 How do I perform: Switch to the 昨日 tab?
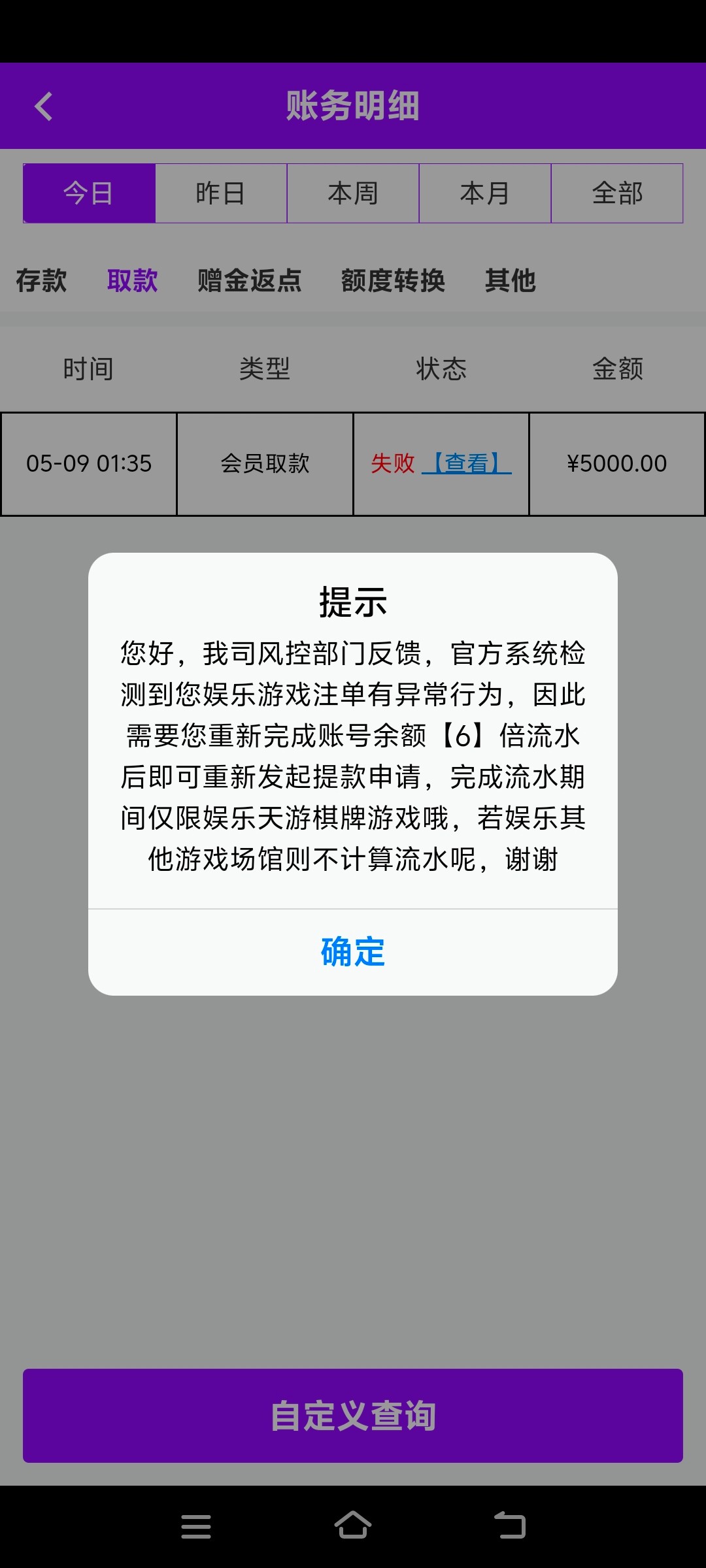[220, 193]
